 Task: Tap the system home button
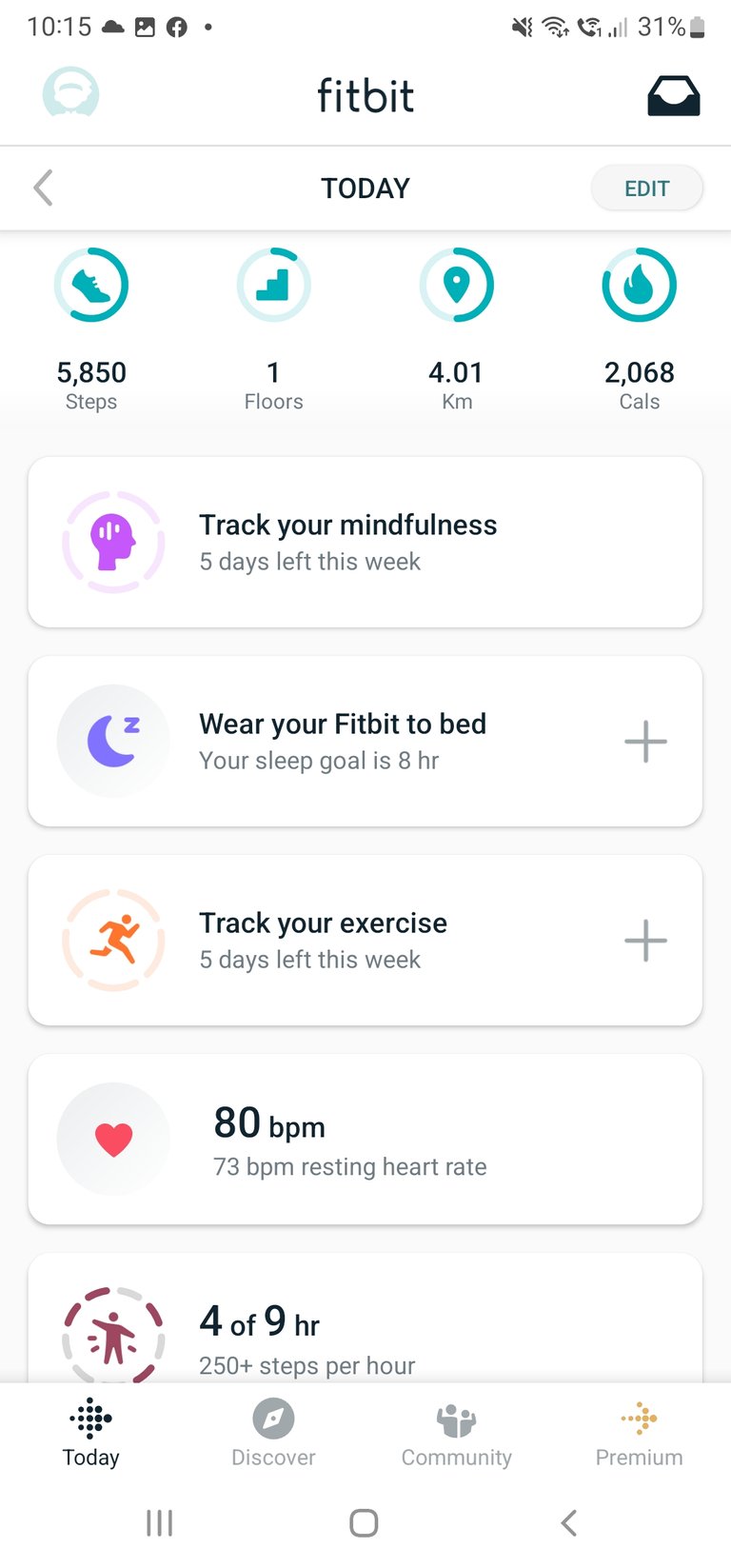364,1523
